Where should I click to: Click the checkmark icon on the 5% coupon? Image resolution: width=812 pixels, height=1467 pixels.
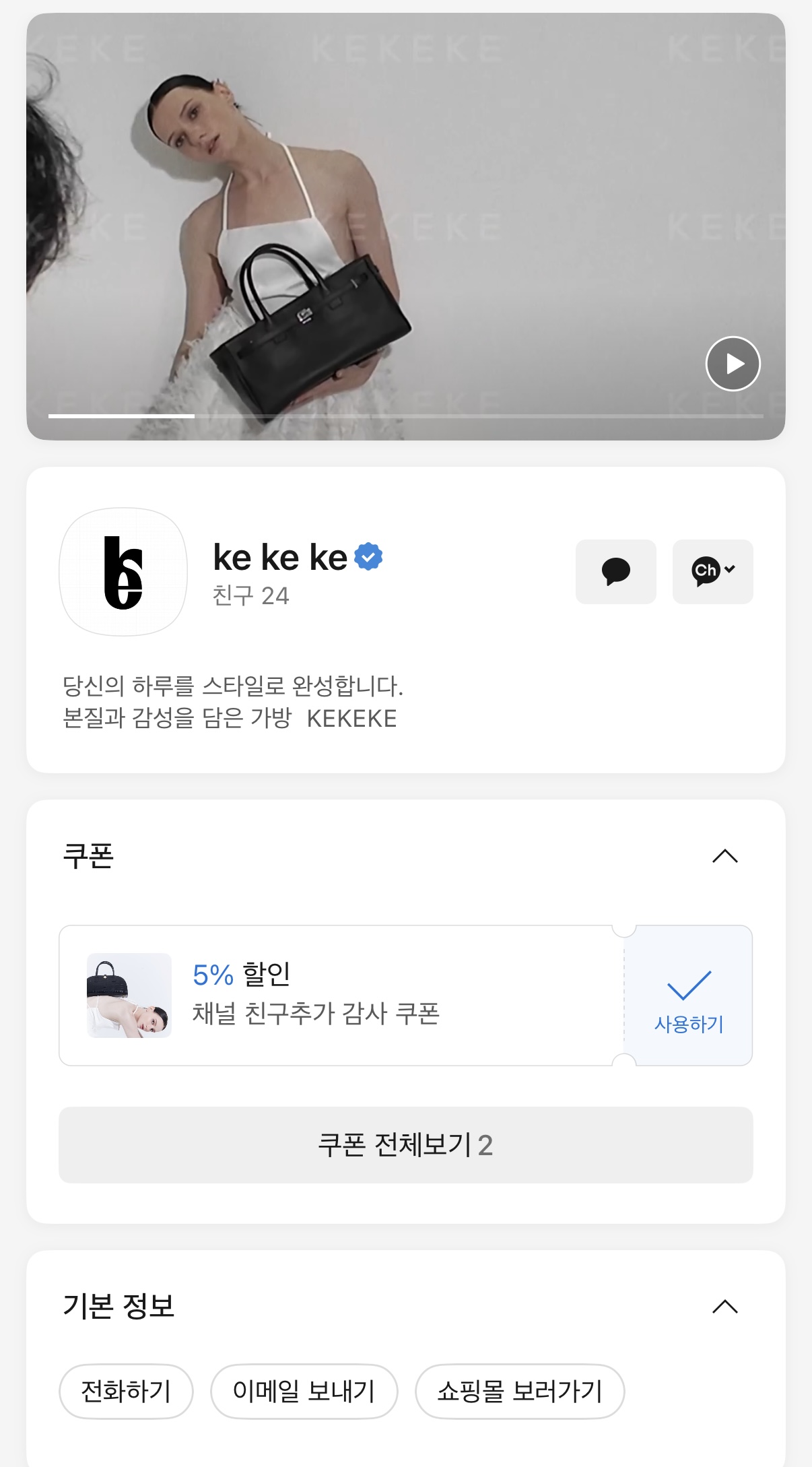[688, 985]
